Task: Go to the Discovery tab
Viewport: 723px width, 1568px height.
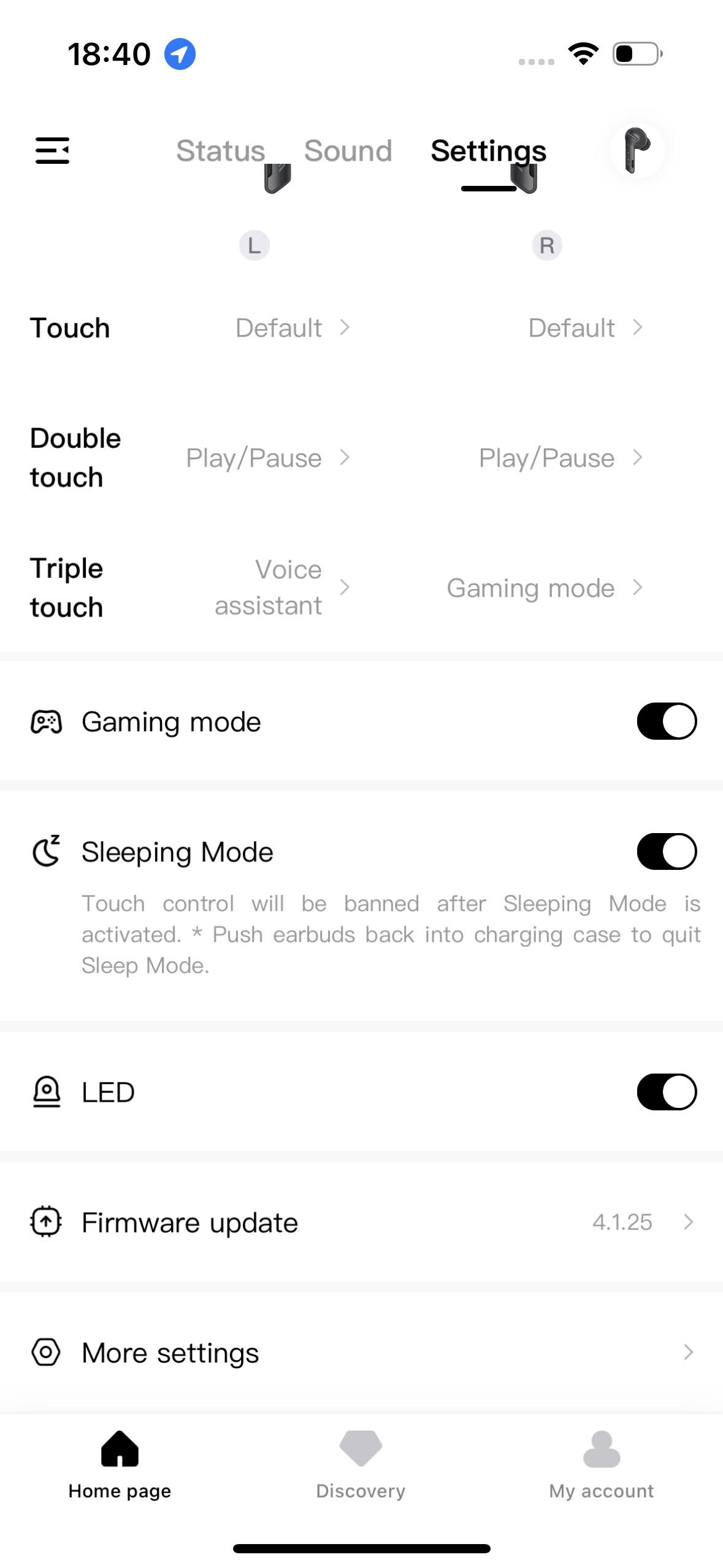Action: coord(361,1465)
